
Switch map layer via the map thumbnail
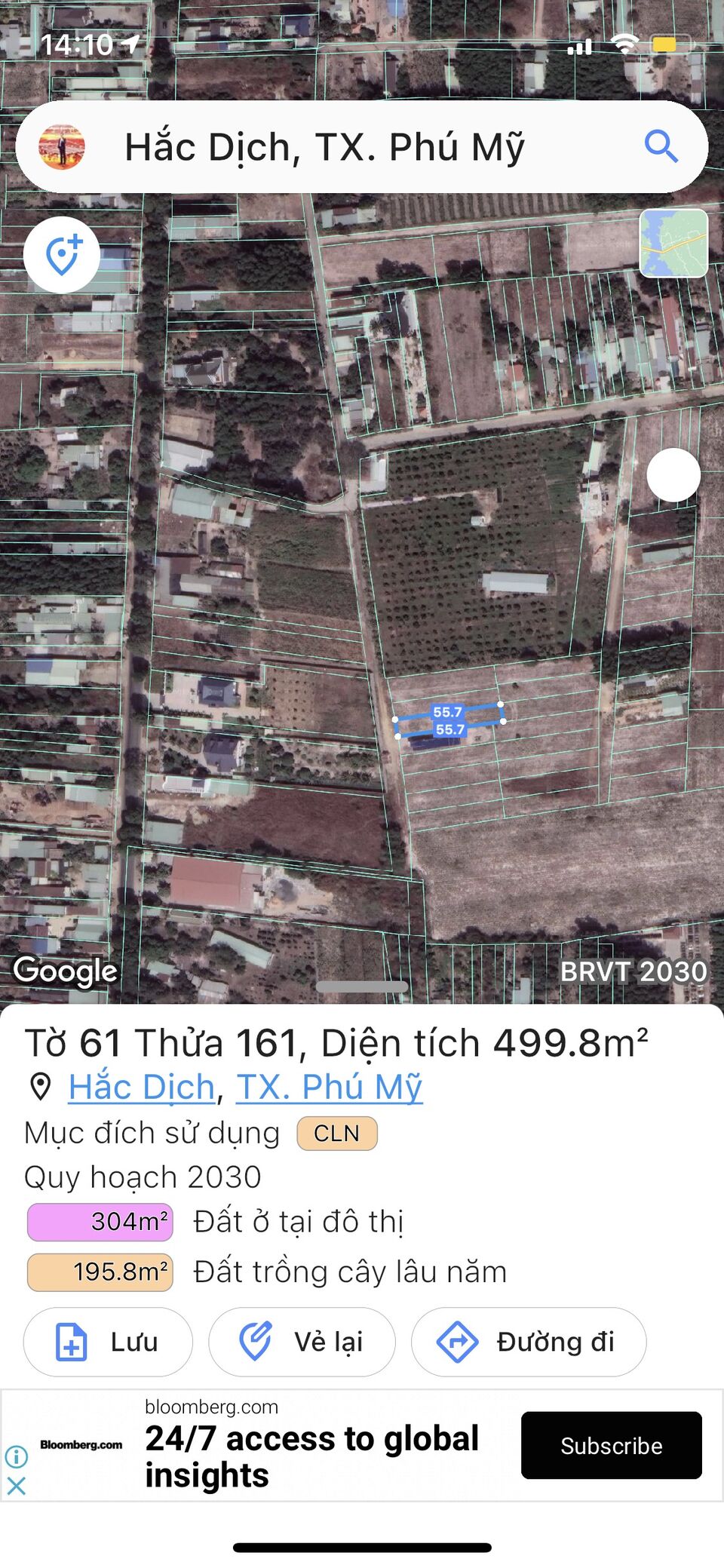(x=673, y=244)
